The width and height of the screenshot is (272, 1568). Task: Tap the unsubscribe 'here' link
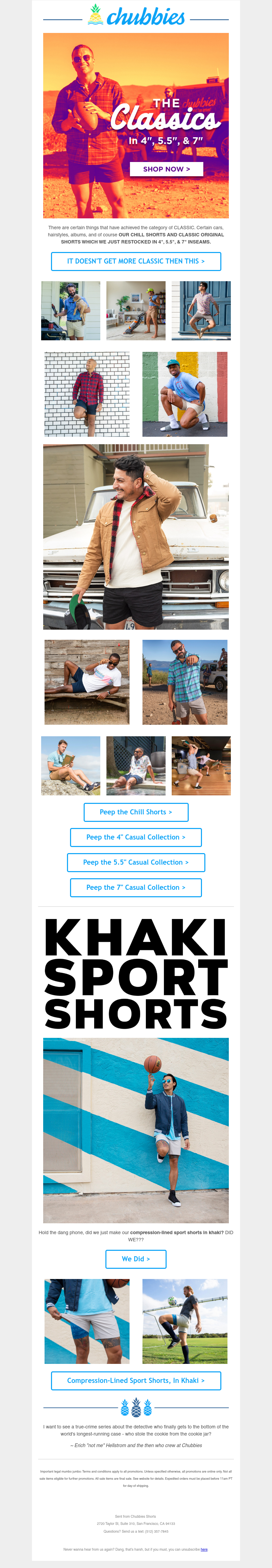204,1549
